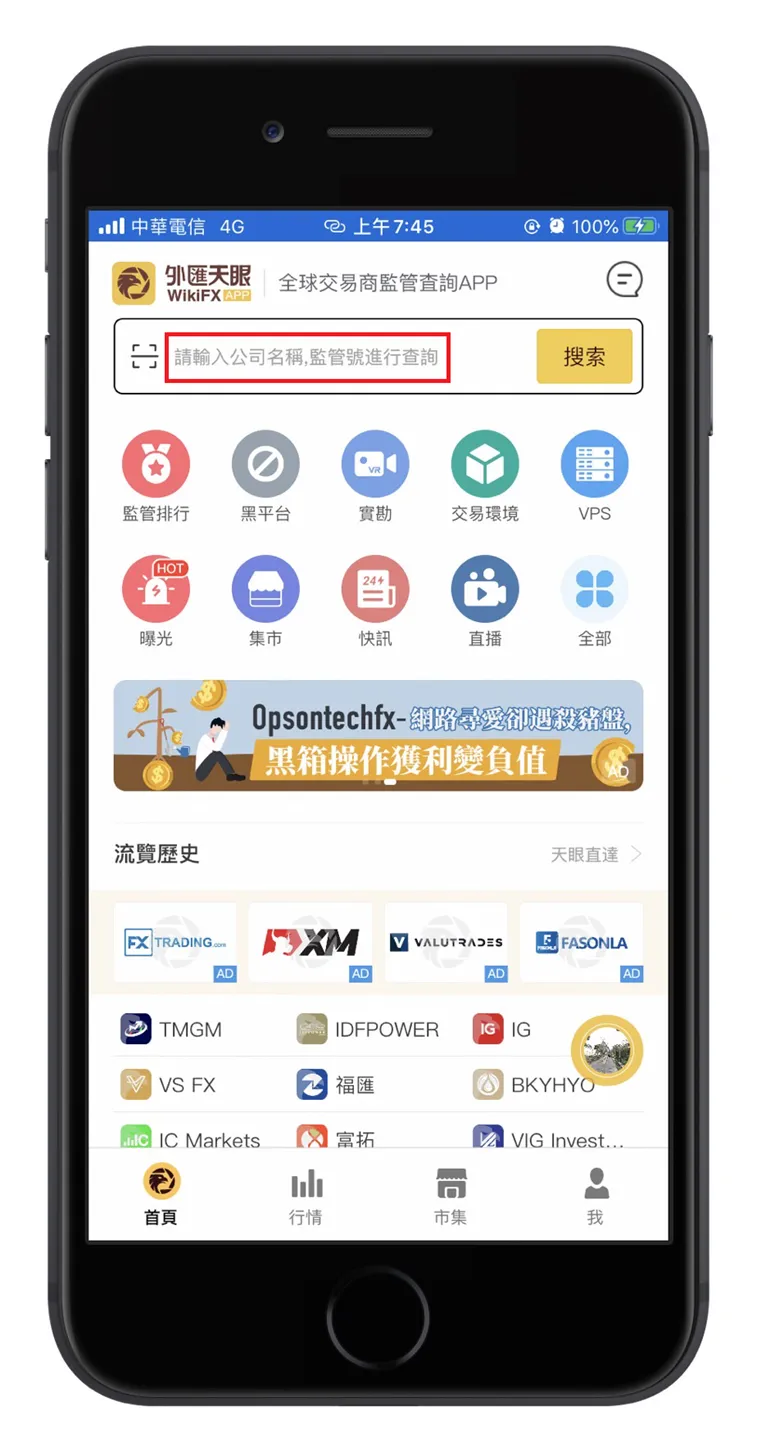Open 曝光 exposure section
Screen dimensions: 757x1451
click(x=156, y=602)
